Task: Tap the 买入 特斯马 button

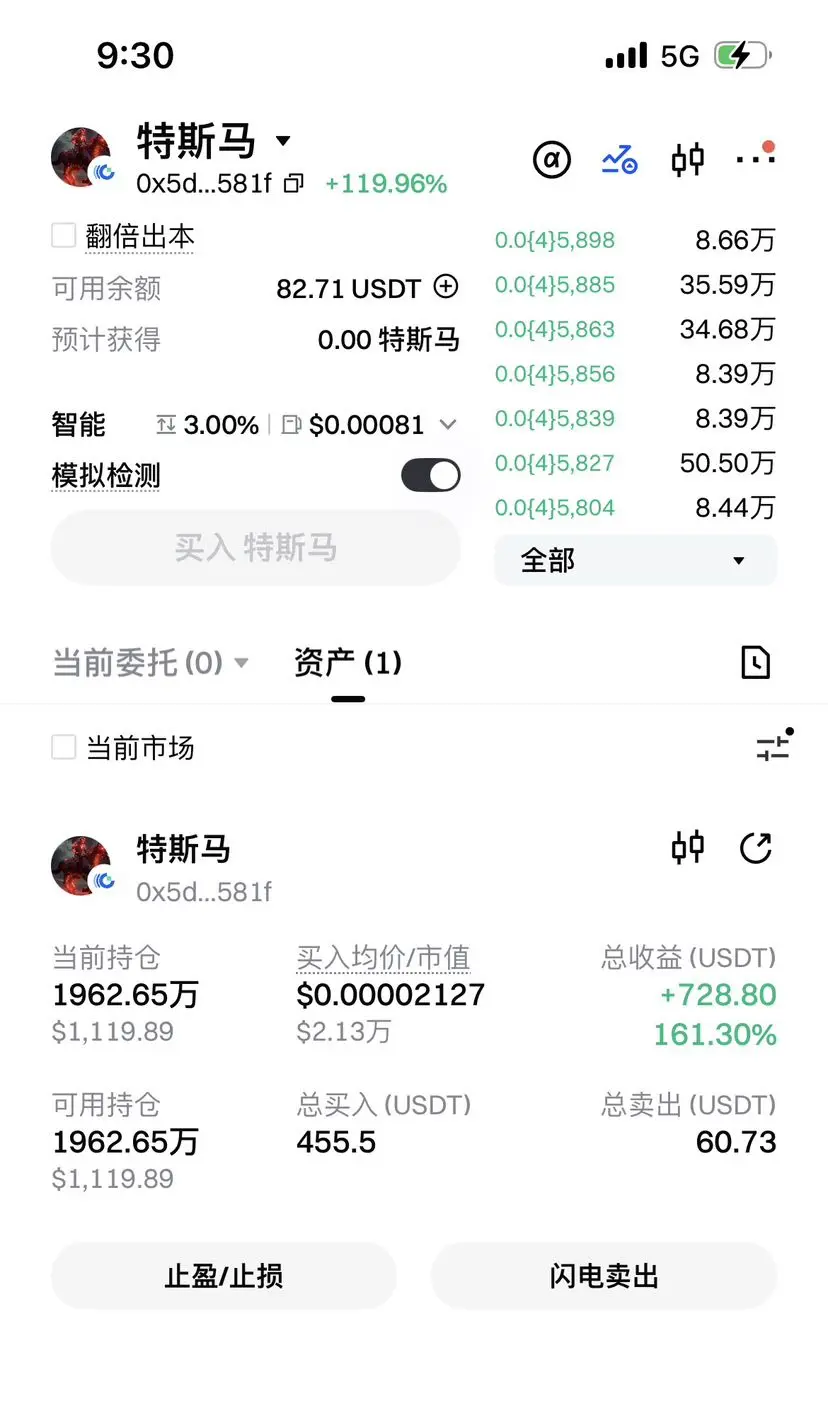Action: pyautogui.click(x=255, y=548)
